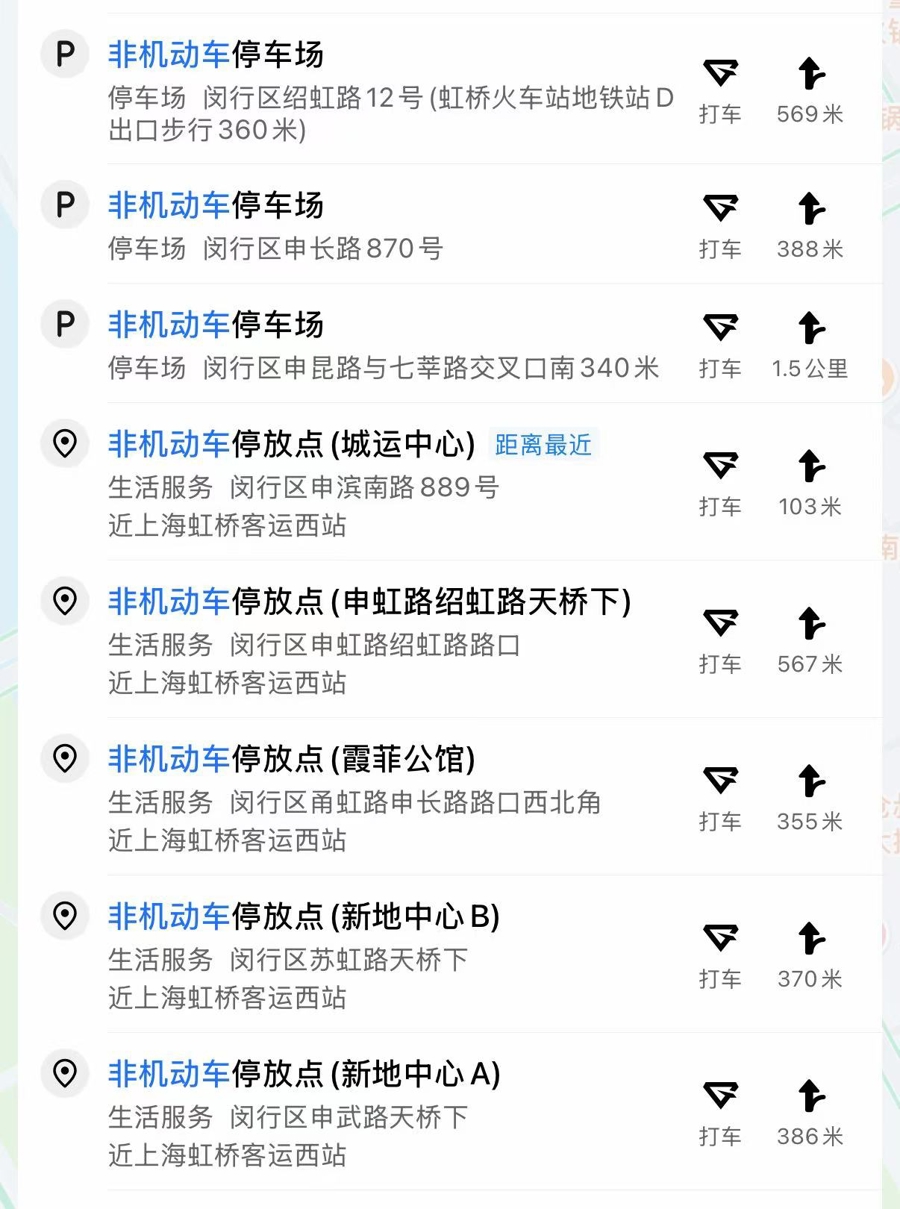The height and width of the screenshot is (1209, 900).
Task: Navigate to 新地中心A, 386米 away
Action: [810, 1112]
